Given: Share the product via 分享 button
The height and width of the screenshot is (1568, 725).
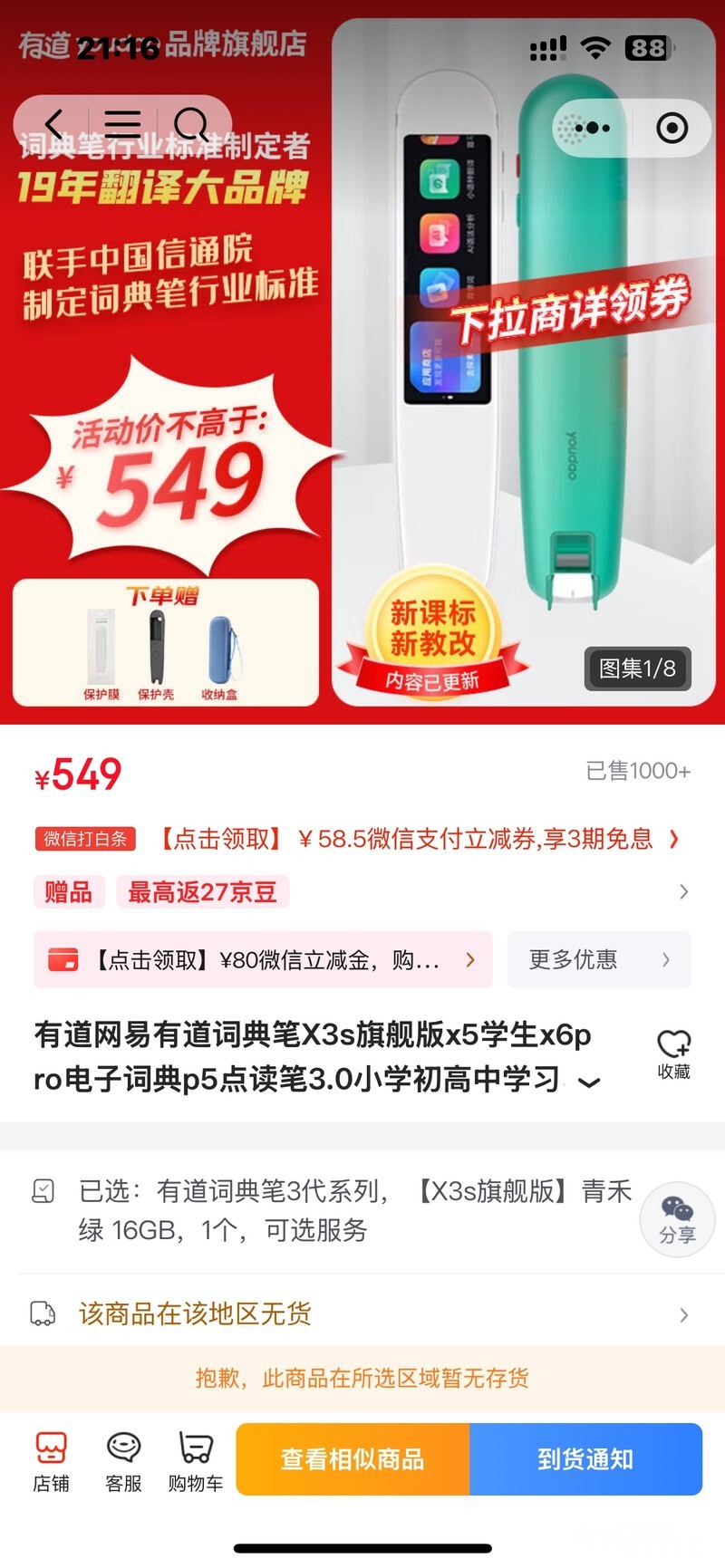Looking at the screenshot, I should [677, 1219].
